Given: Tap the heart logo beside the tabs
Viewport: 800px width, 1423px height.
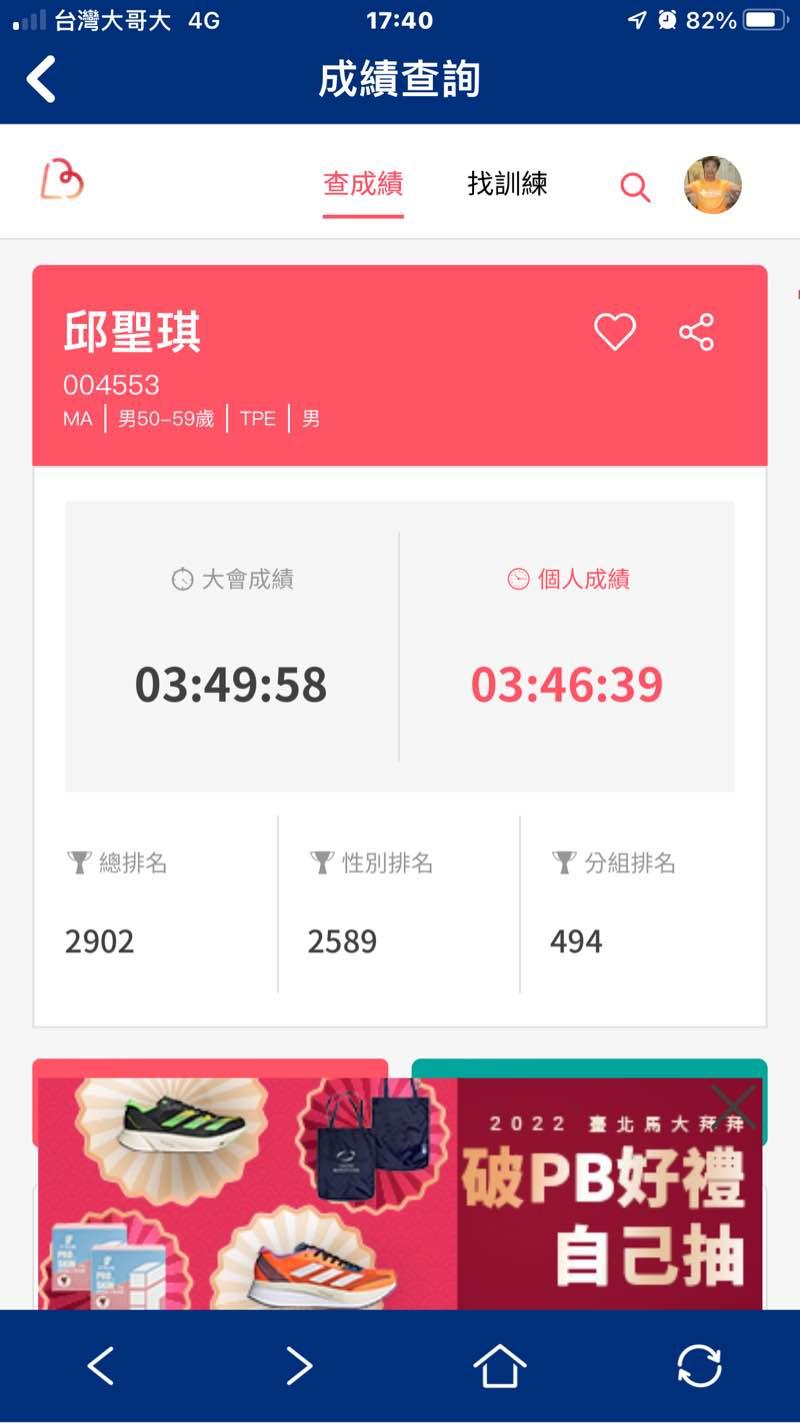Looking at the screenshot, I should click(62, 181).
